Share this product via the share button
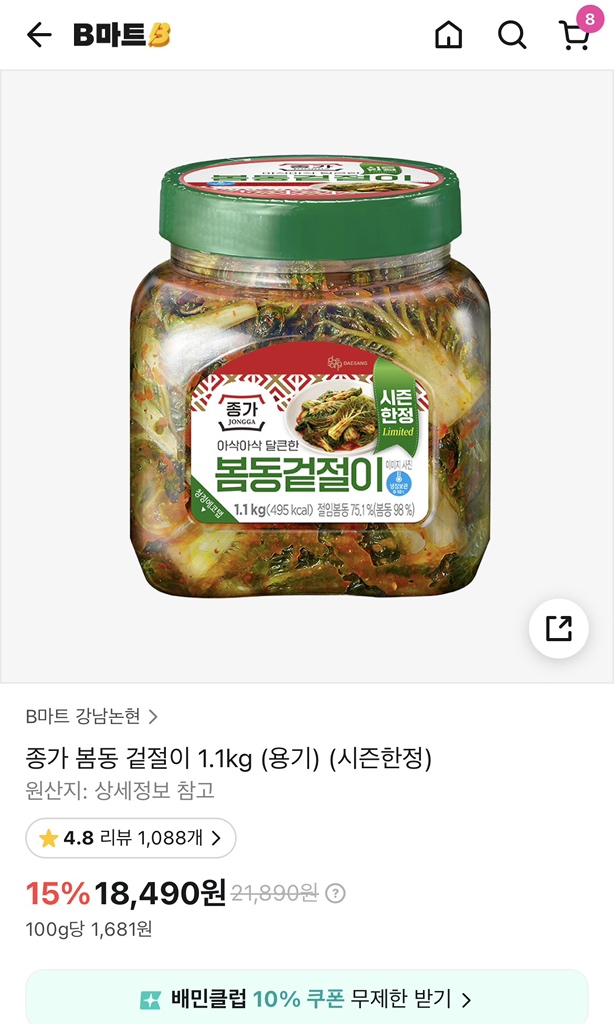The width and height of the screenshot is (614, 1024). pos(558,628)
